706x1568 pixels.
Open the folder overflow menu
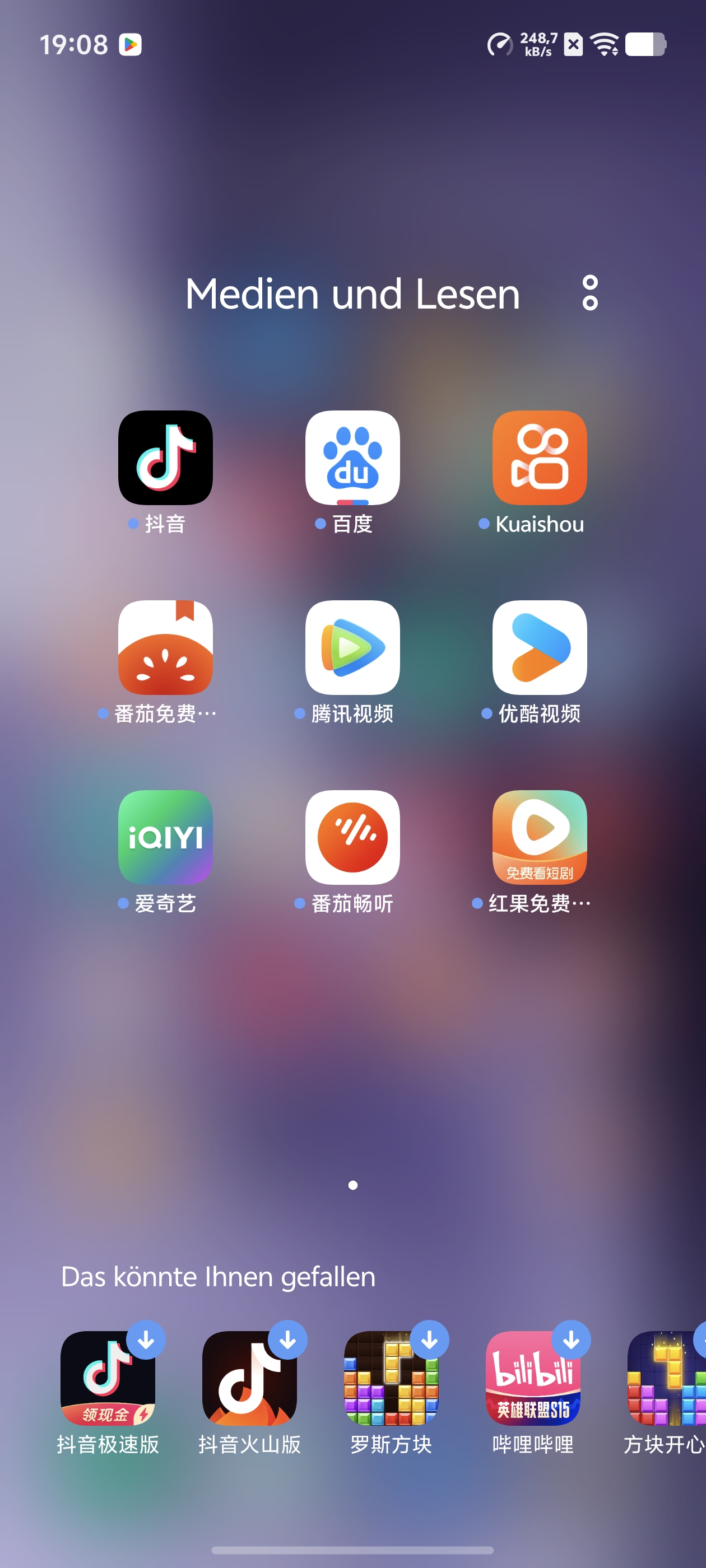pos(589,293)
